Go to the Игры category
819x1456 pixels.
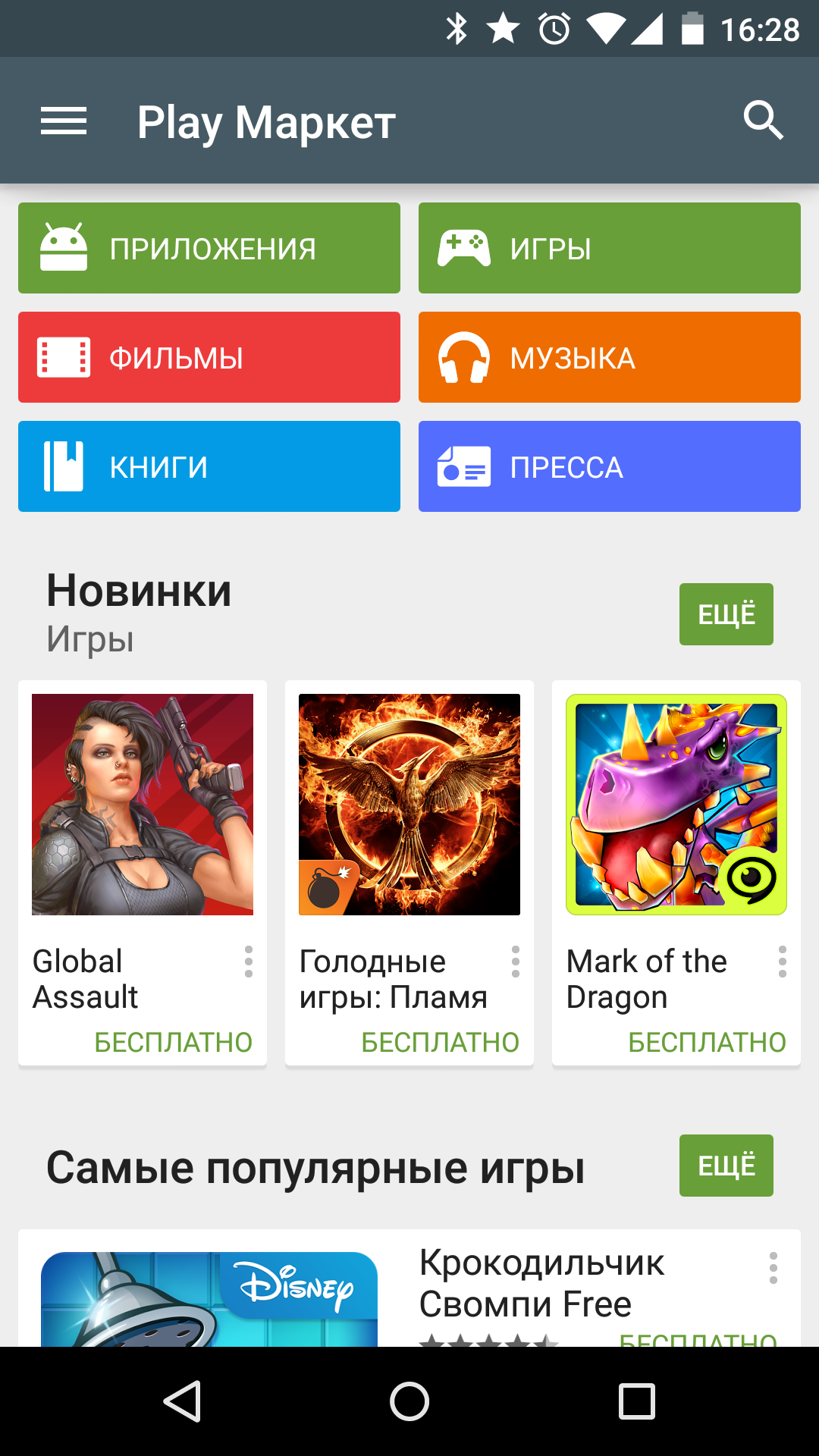coord(609,248)
